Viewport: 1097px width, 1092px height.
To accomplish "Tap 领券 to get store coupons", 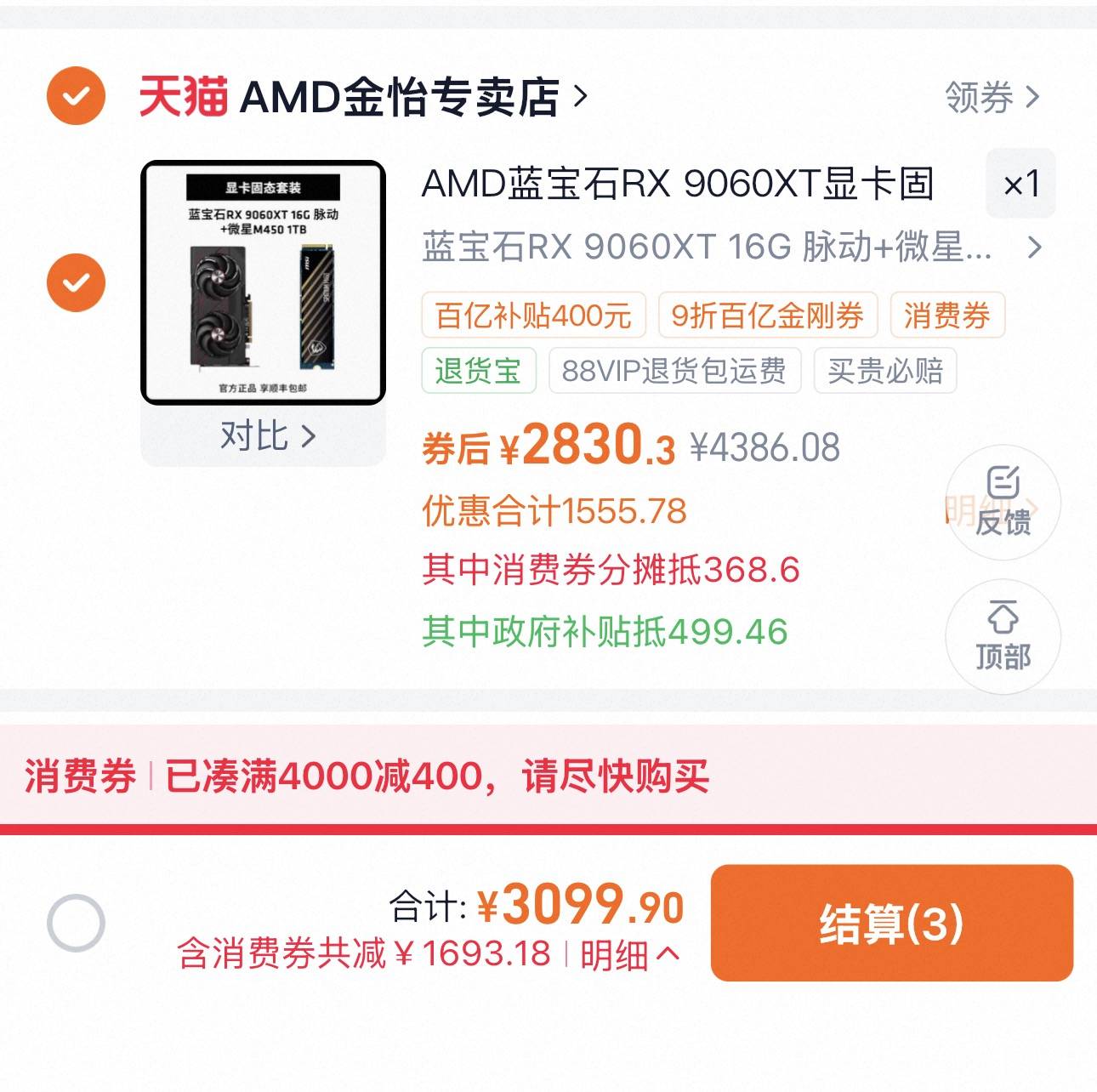I will click(x=992, y=98).
